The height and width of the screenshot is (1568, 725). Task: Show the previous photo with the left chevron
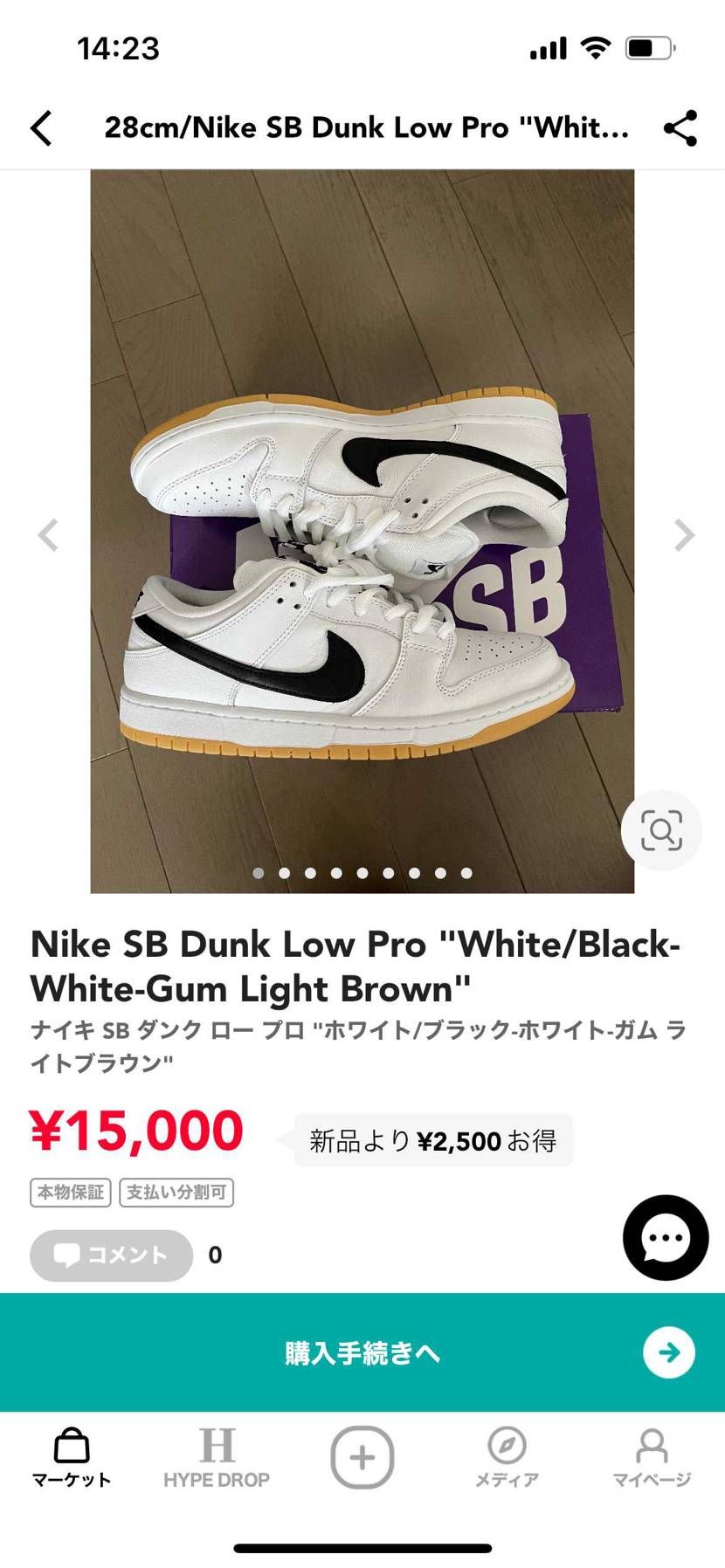click(x=45, y=535)
